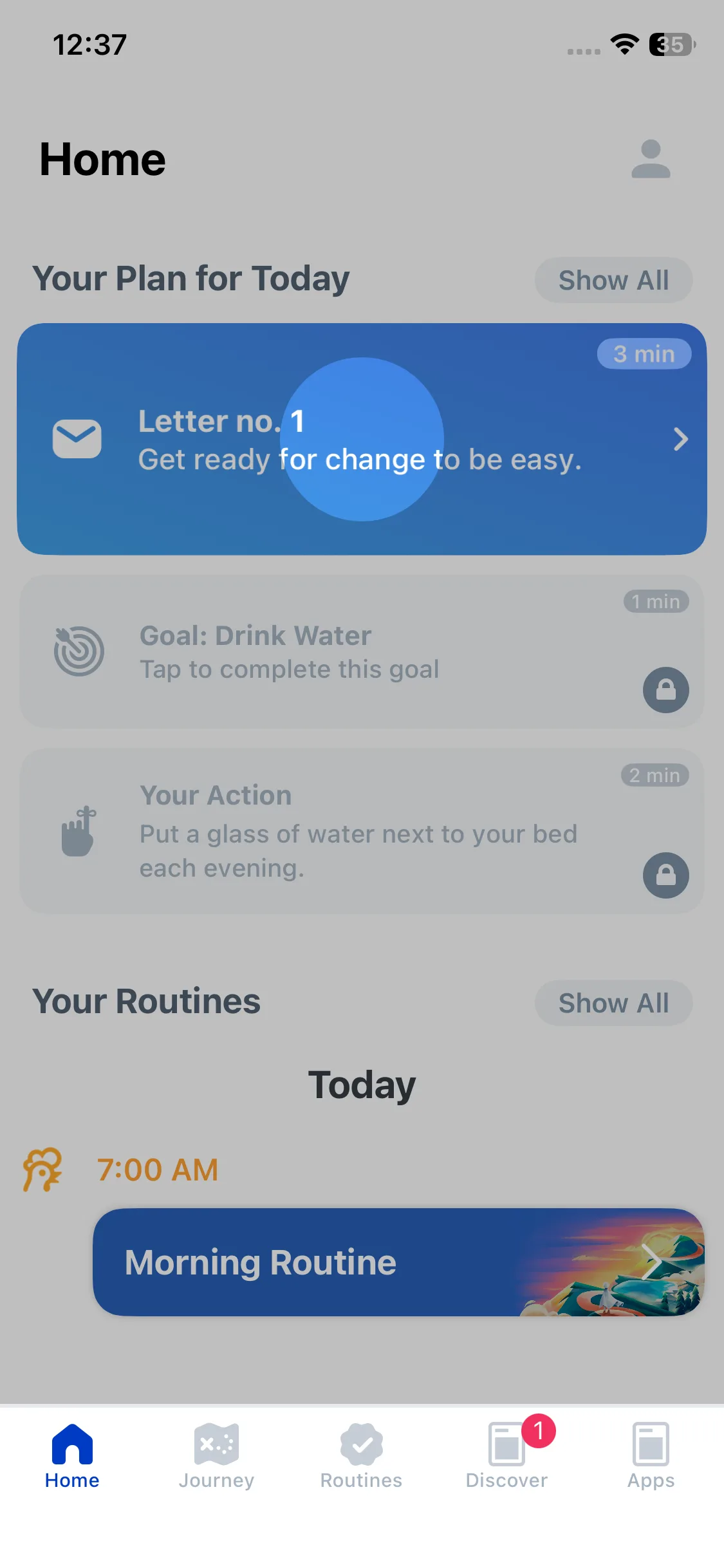724x1568 pixels.
Task: Open the Morning Routine card
Action: (398, 1262)
